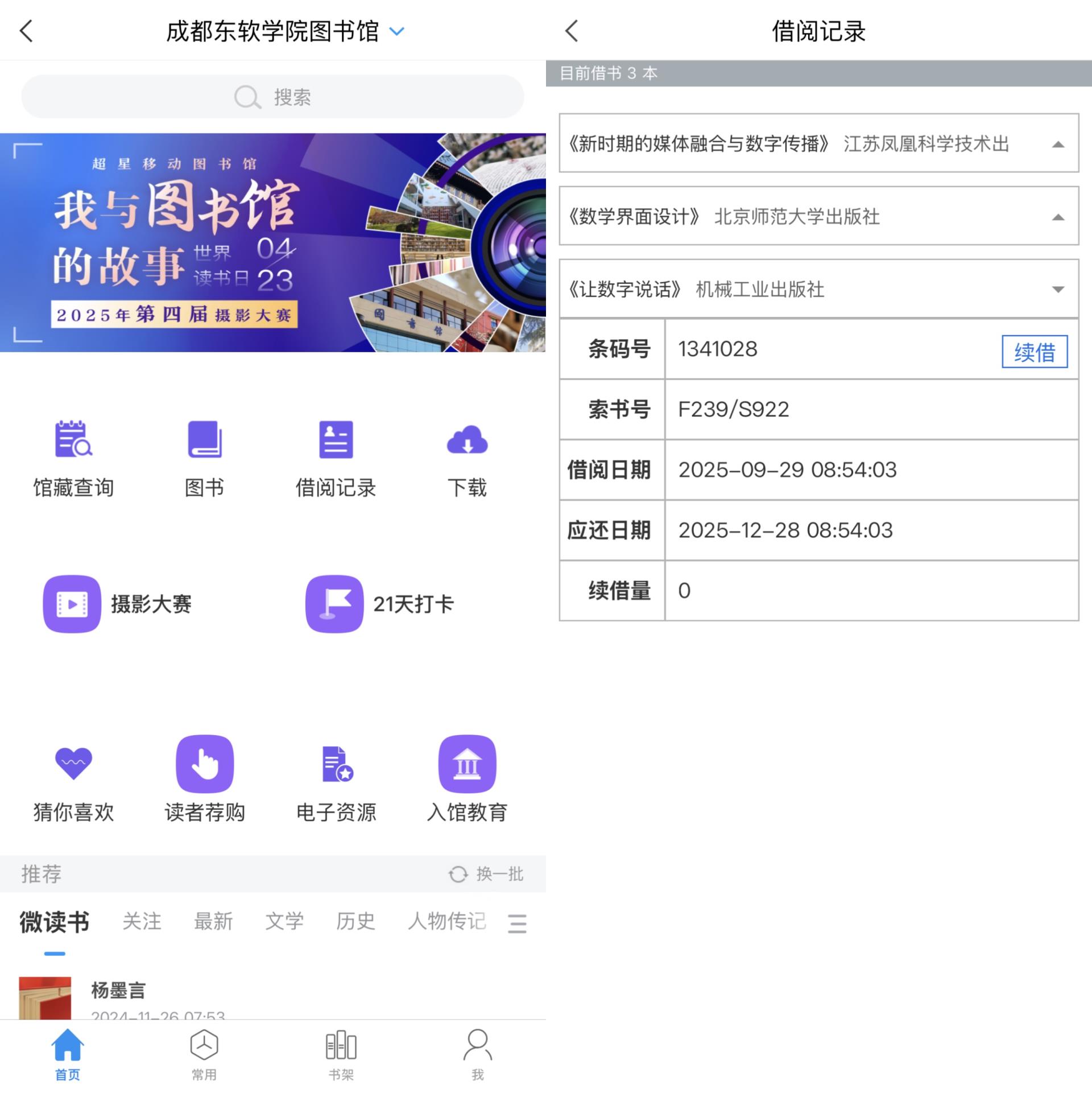Go back from 借阅记录 page
The width and height of the screenshot is (1092, 1105).
pyautogui.click(x=572, y=31)
